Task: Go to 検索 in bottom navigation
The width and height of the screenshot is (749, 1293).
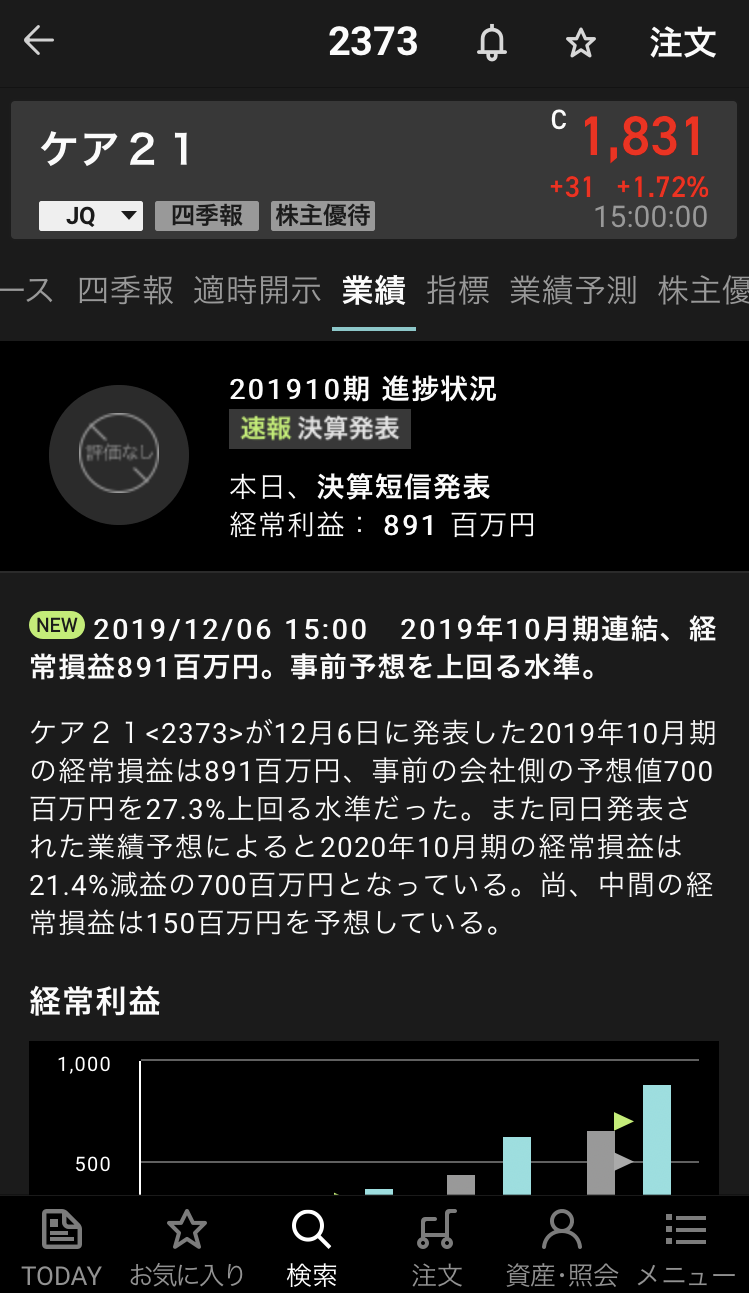Action: click(x=312, y=1245)
